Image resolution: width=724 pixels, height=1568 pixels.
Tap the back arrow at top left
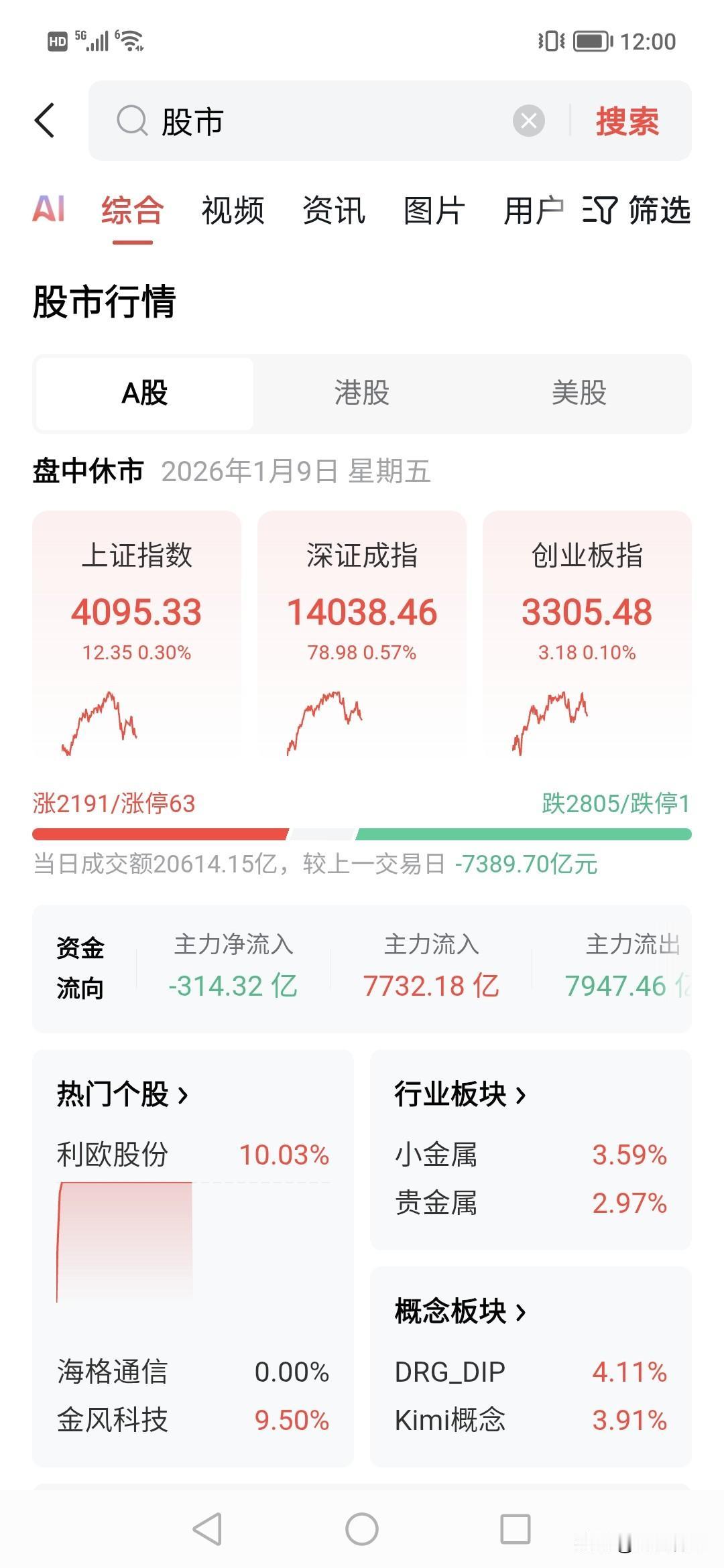click(45, 121)
